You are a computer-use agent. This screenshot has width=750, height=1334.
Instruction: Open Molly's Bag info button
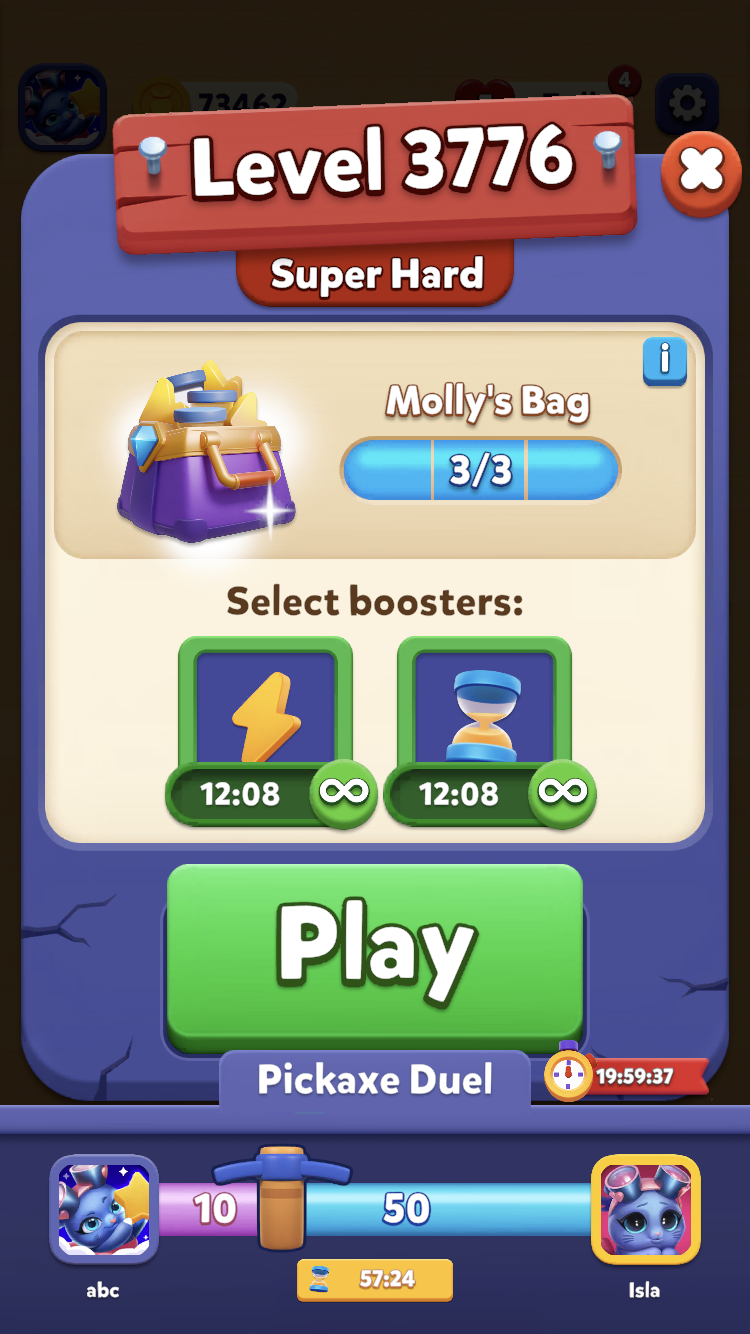[x=665, y=360]
